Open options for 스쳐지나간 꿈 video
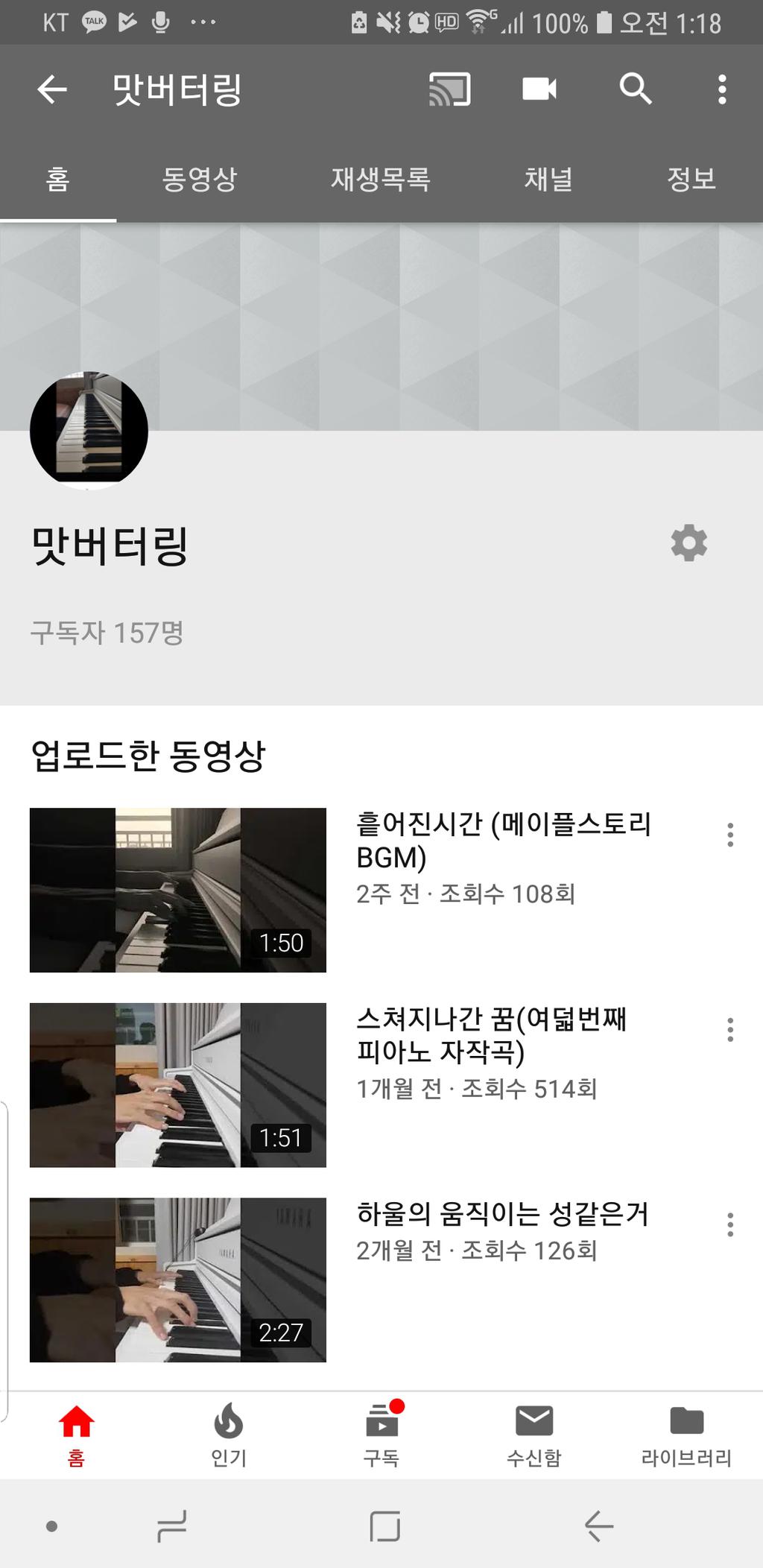 pyautogui.click(x=730, y=1030)
